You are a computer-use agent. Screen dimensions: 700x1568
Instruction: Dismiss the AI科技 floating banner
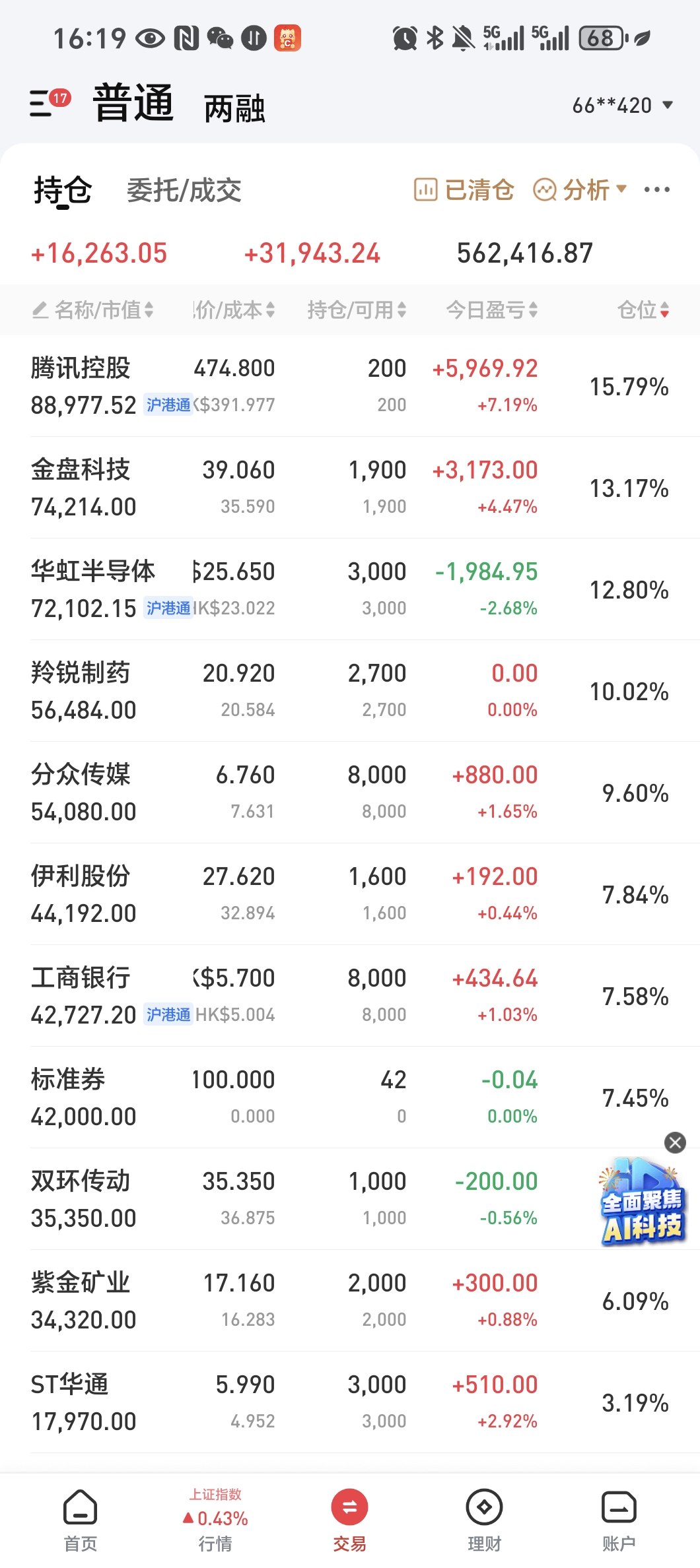coord(675,1142)
